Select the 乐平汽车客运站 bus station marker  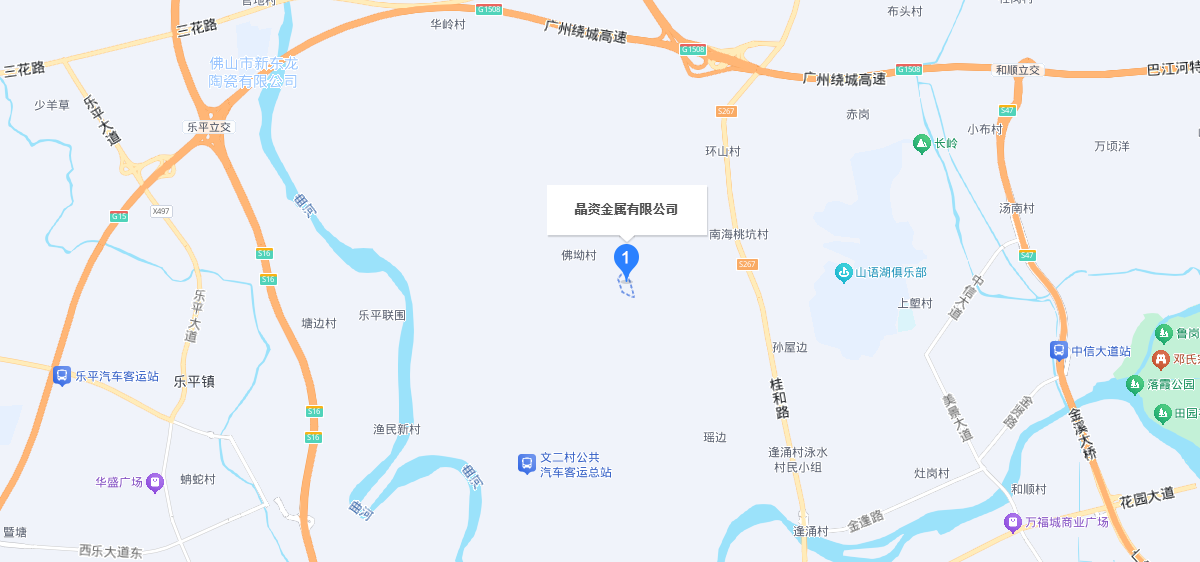tap(62, 376)
